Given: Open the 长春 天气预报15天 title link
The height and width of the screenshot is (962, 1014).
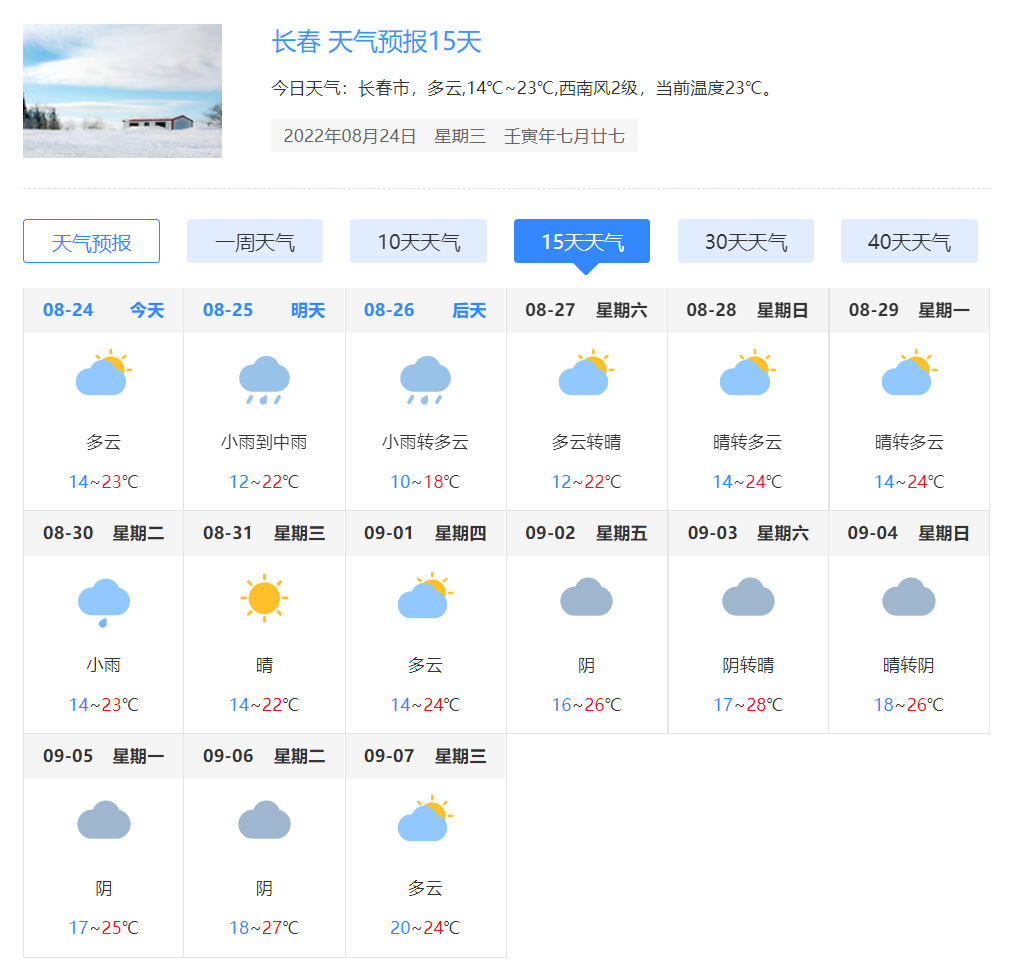Looking at the screenshot, I should pos(377,42).
